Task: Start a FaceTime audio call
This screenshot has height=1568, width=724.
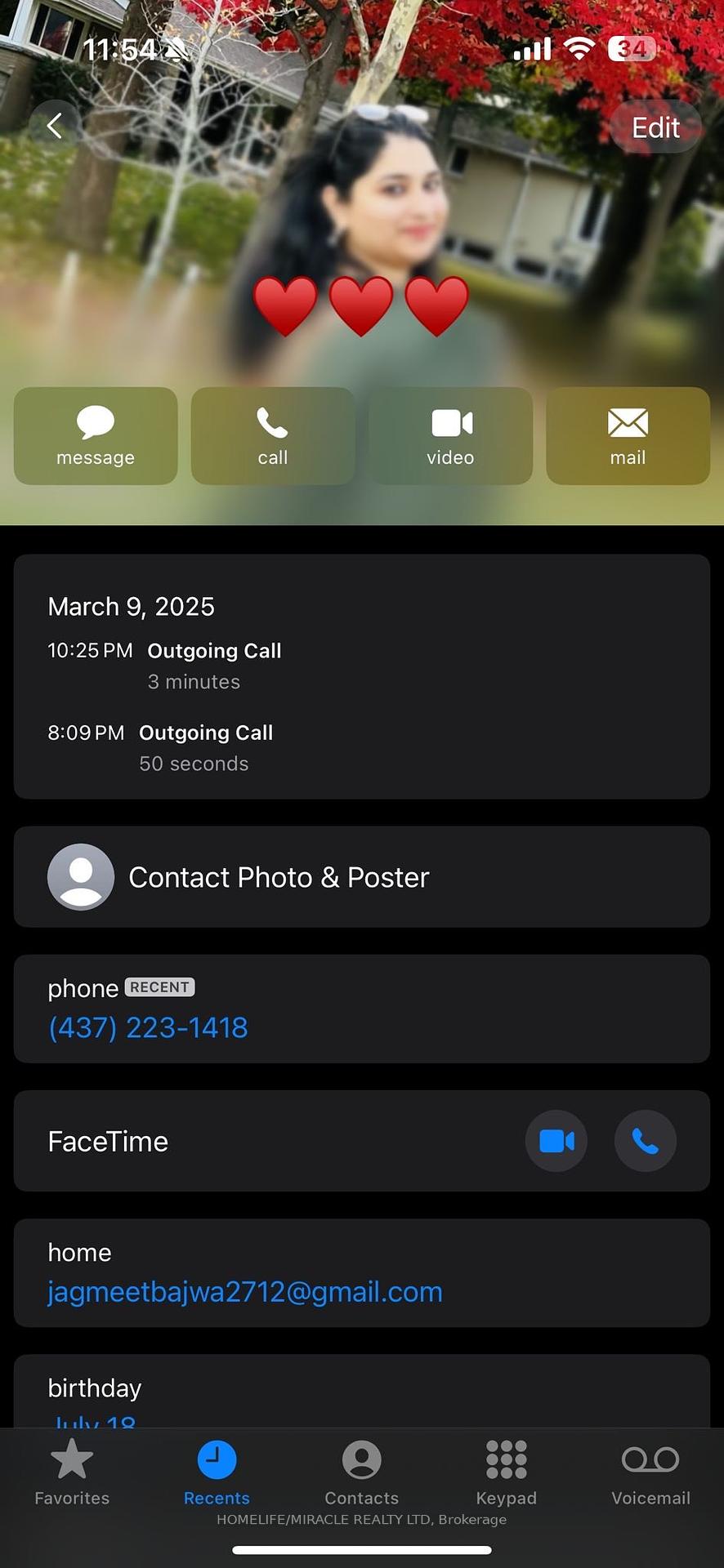Action: click(x=645, y=1141)
